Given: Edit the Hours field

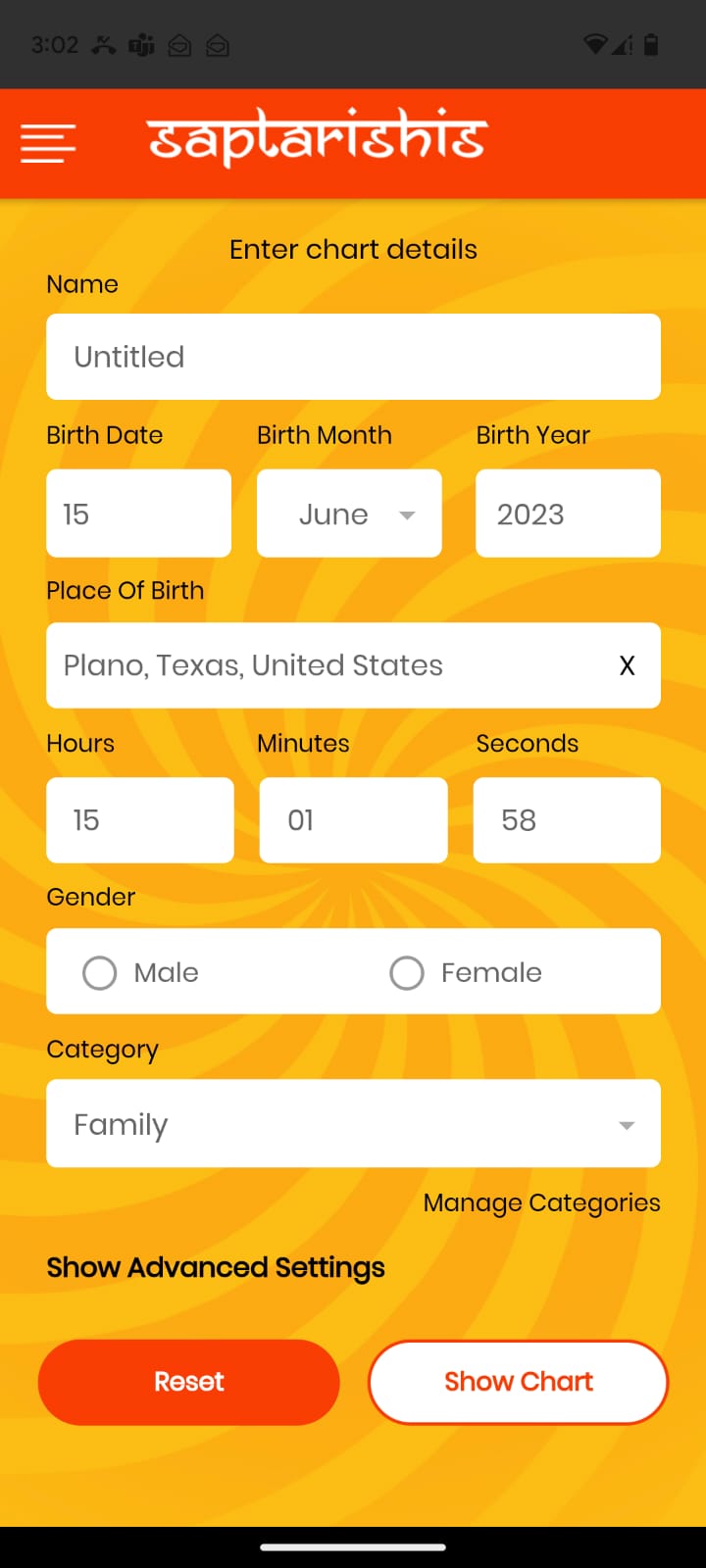Looking at the screenshot, I should click(140, 820).
